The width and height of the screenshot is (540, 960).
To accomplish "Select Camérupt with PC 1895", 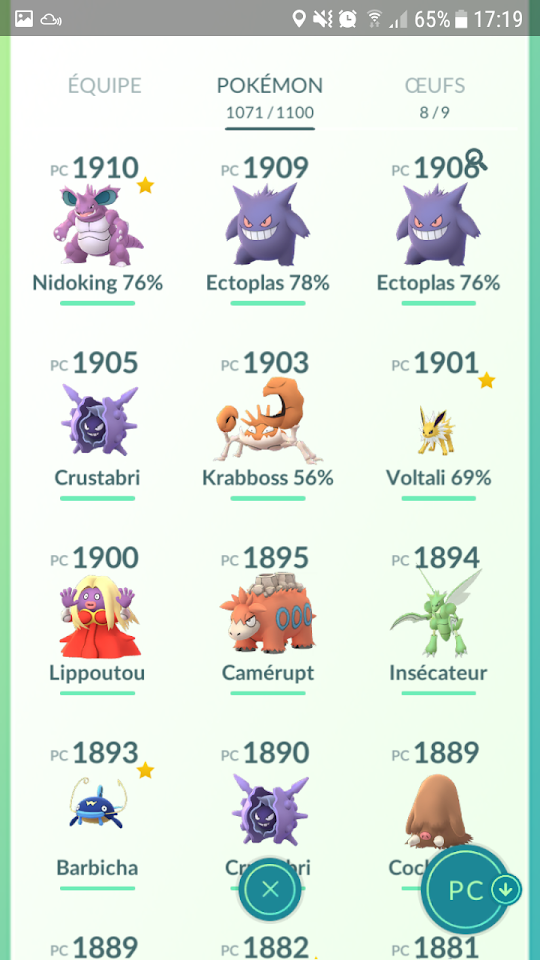I will click(x=268, y=620).
